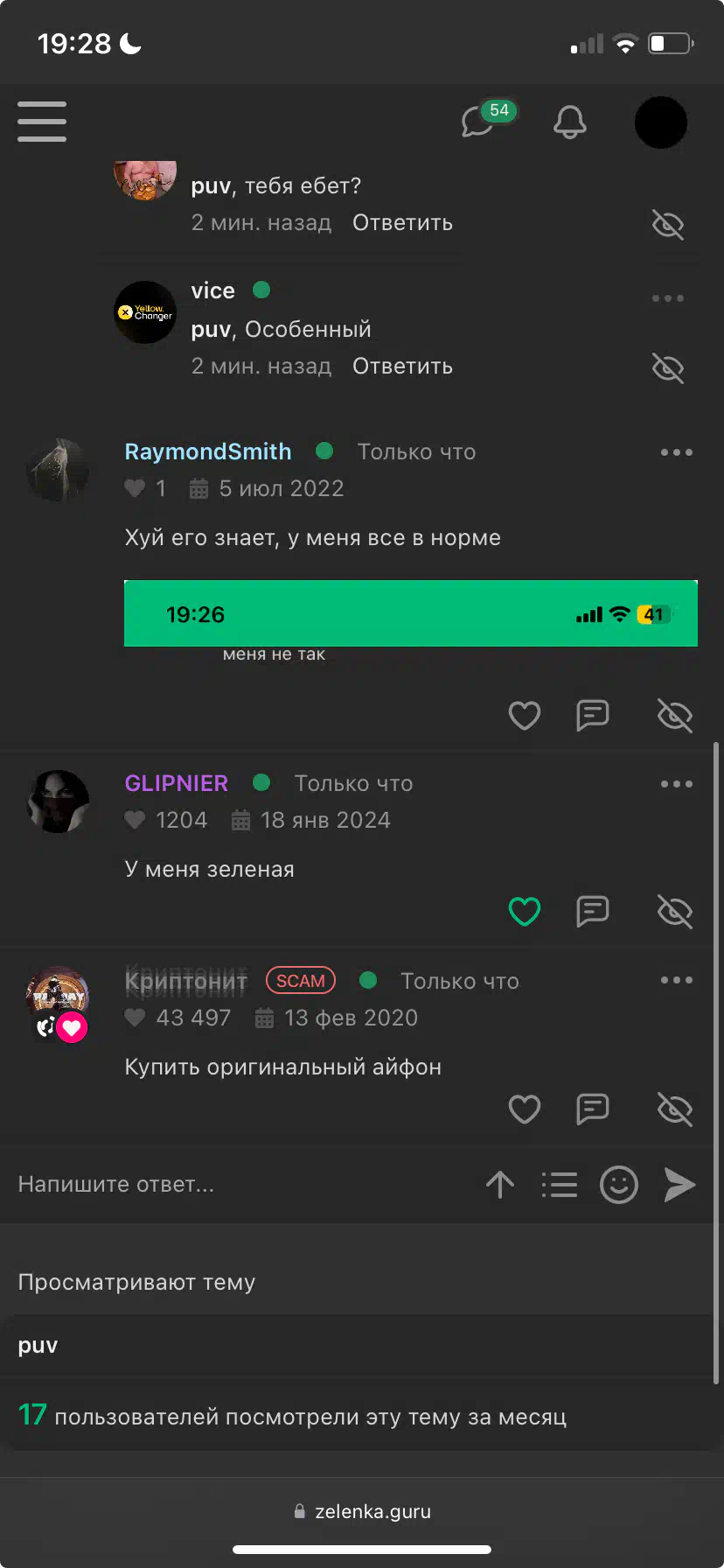Reply to vice's comment "Особенный"
The image size is (724, 1568).
click(402, 367)
